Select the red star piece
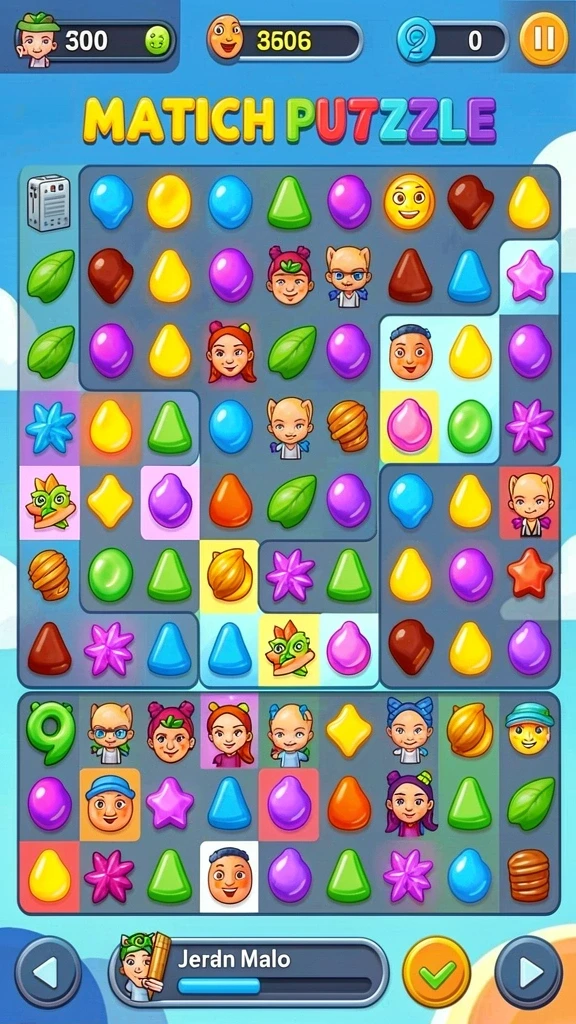The width and height of the screenshot is (576, 1024). 529,574
